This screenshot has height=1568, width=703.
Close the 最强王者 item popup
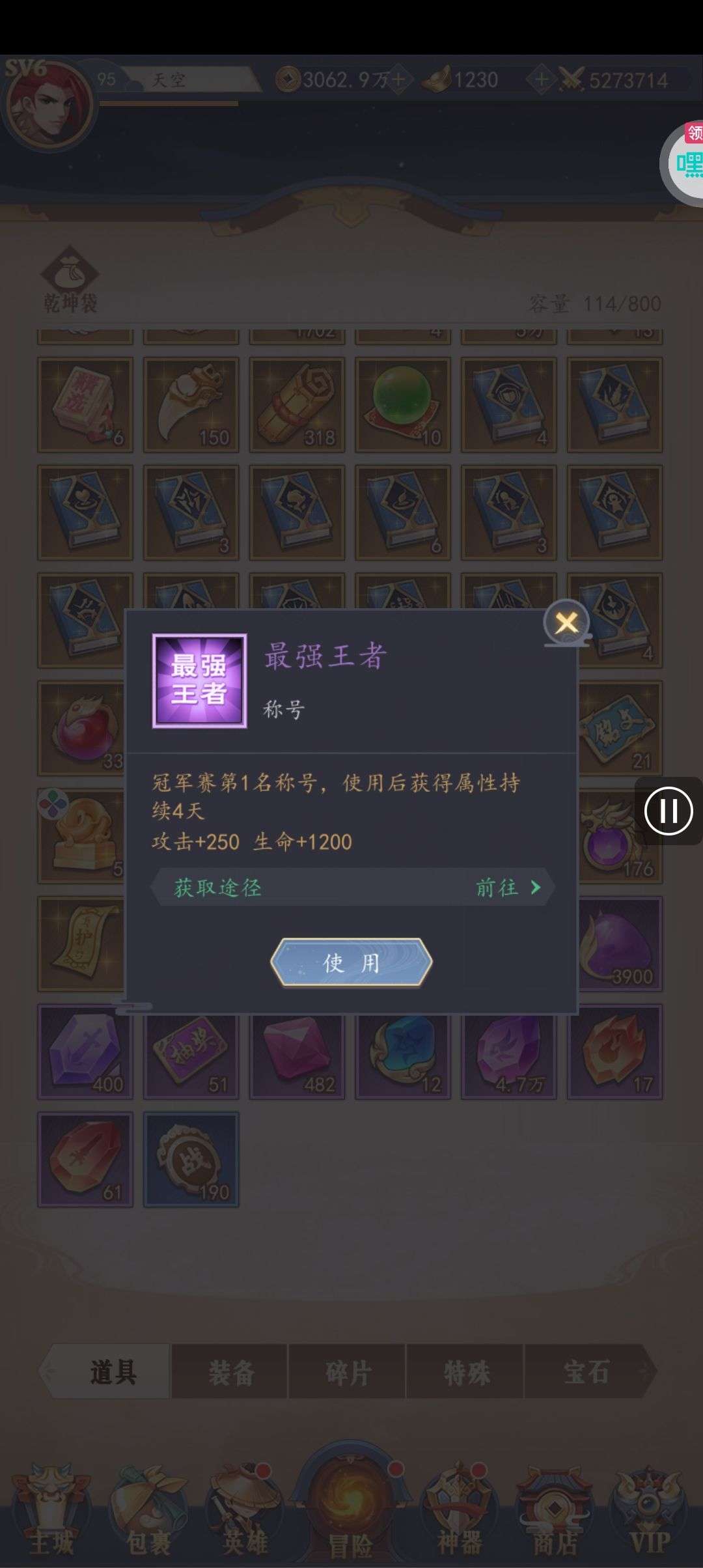tap(566, 623)
